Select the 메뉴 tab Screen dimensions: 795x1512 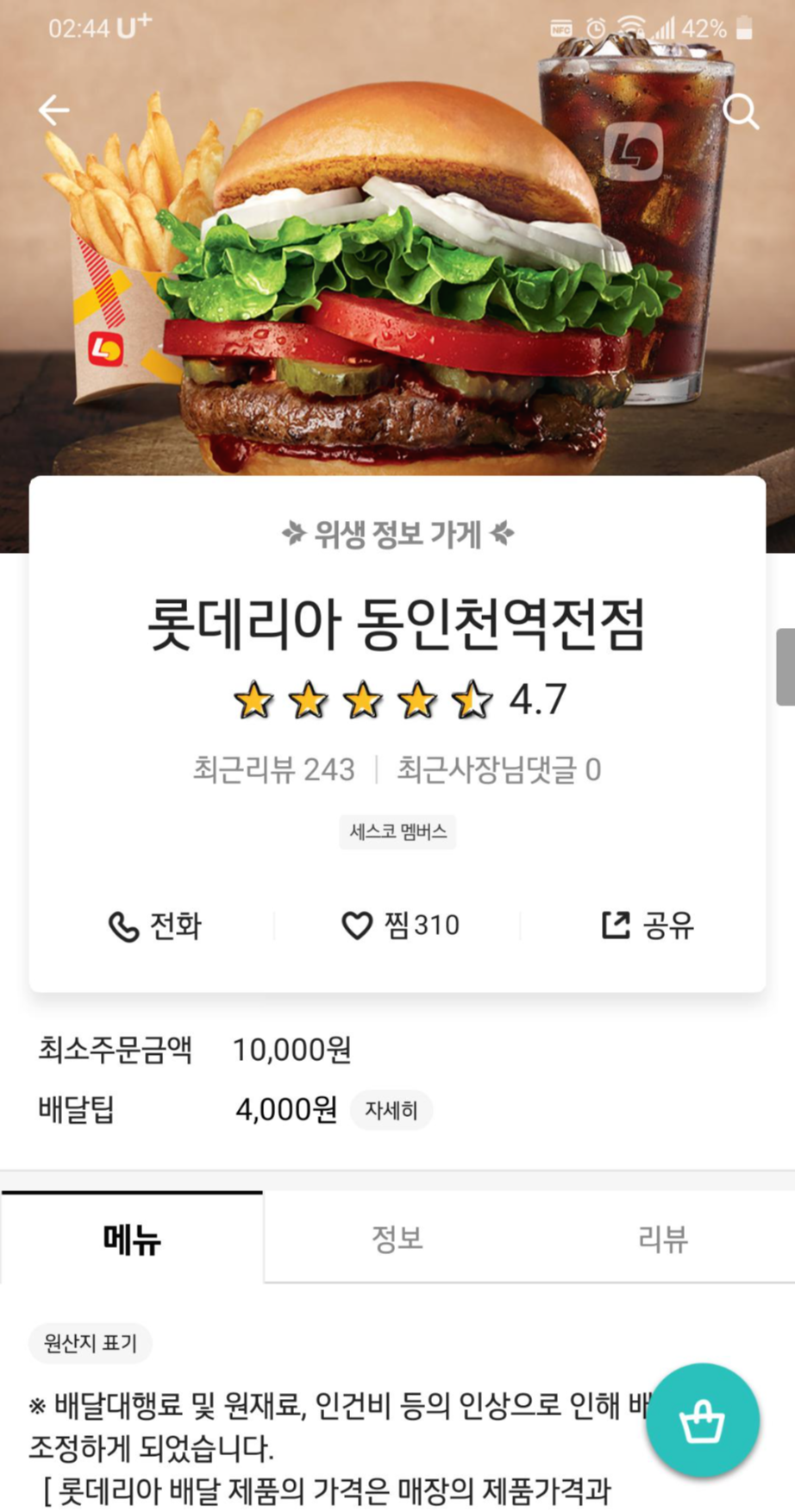[x=132, y=1239]
